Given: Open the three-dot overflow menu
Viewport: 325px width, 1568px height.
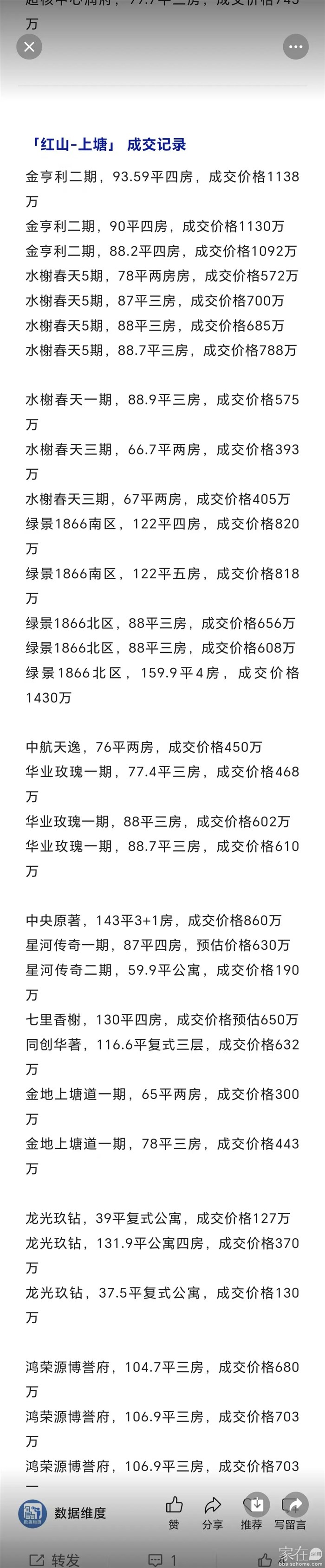Looking at the screenshot, I should (296, 47).
